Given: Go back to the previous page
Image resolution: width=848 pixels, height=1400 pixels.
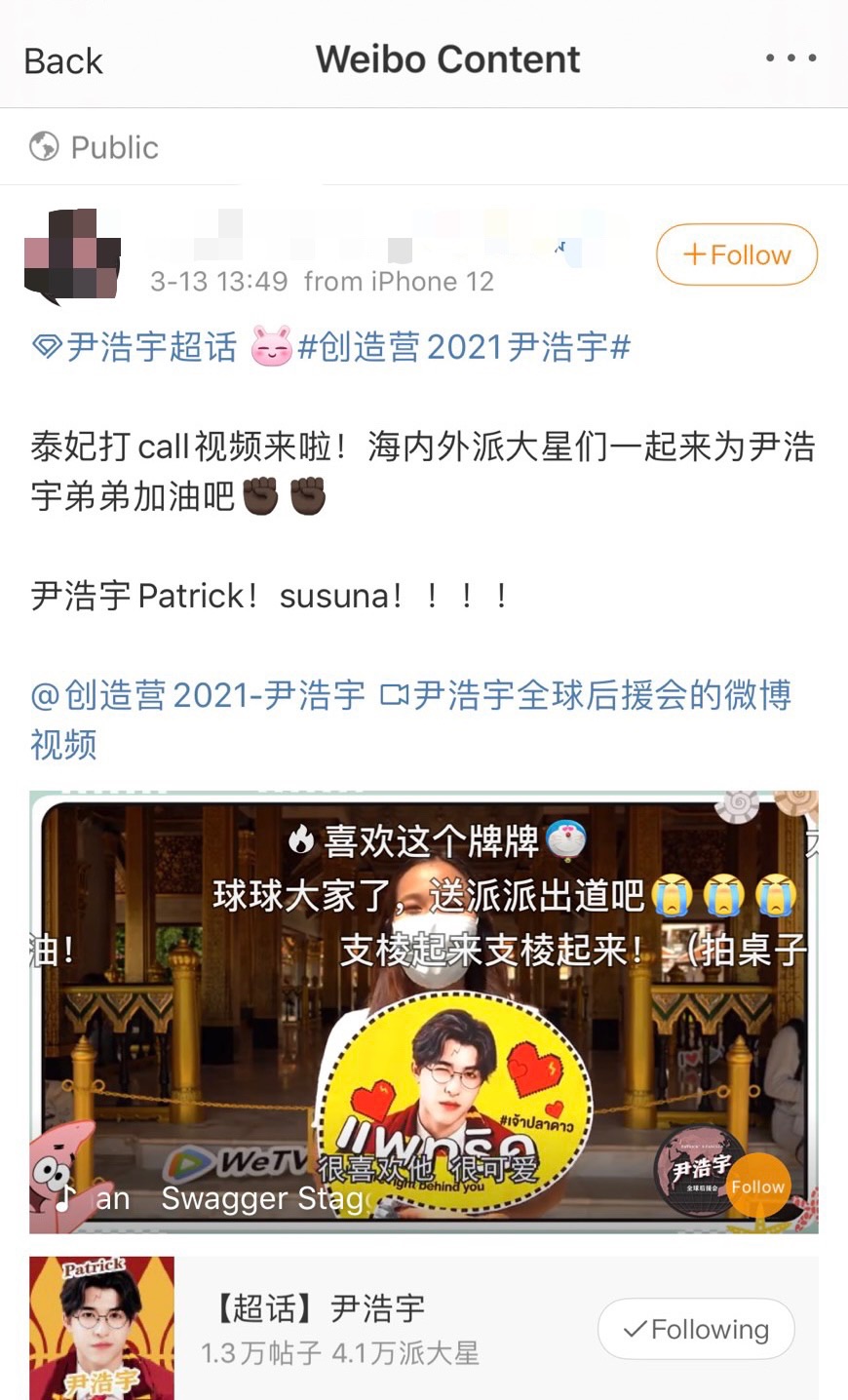Looking at the screenshot, I should pos(62,60).
